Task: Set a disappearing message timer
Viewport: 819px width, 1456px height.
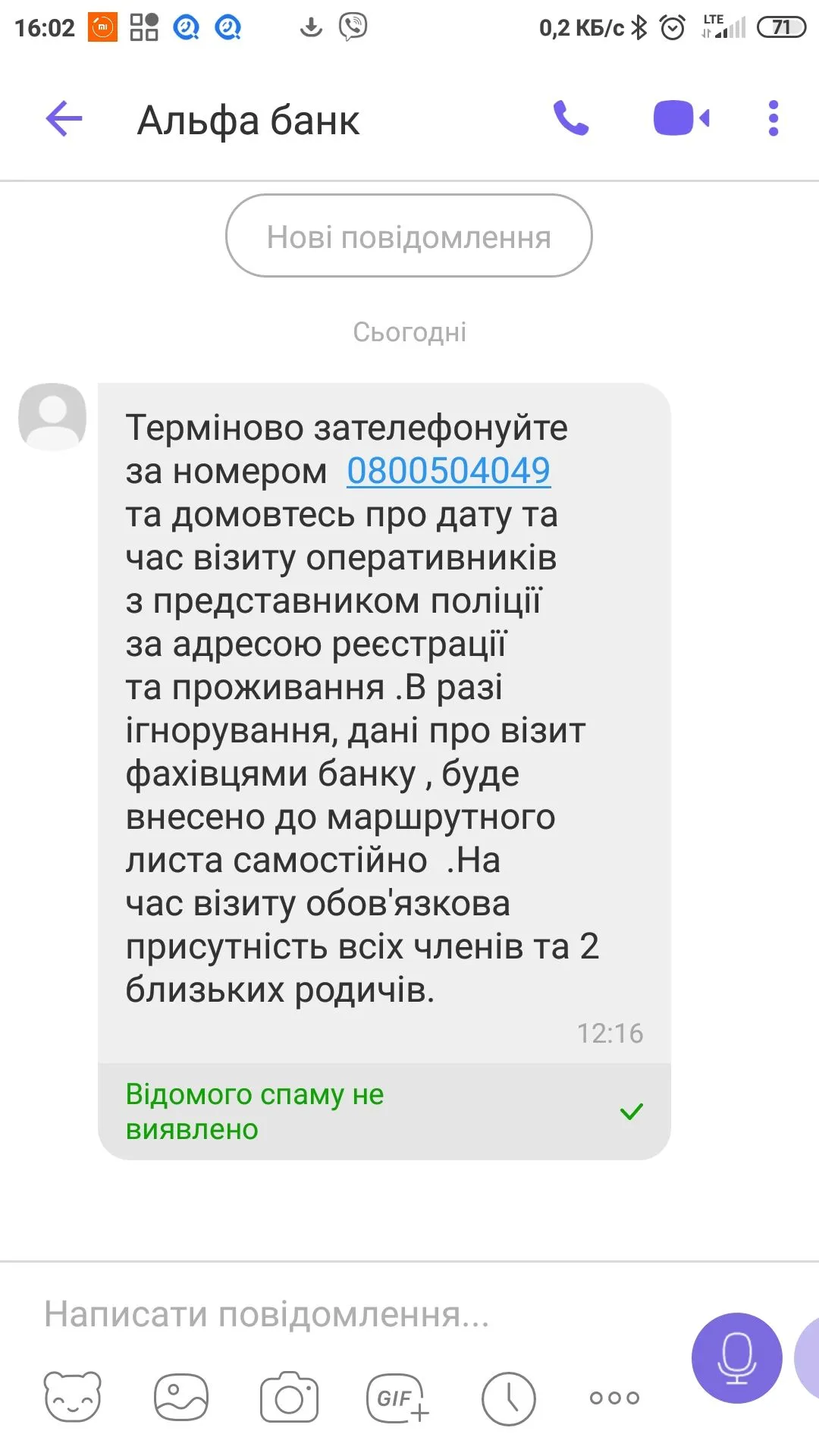Action: coord(508,1397)
